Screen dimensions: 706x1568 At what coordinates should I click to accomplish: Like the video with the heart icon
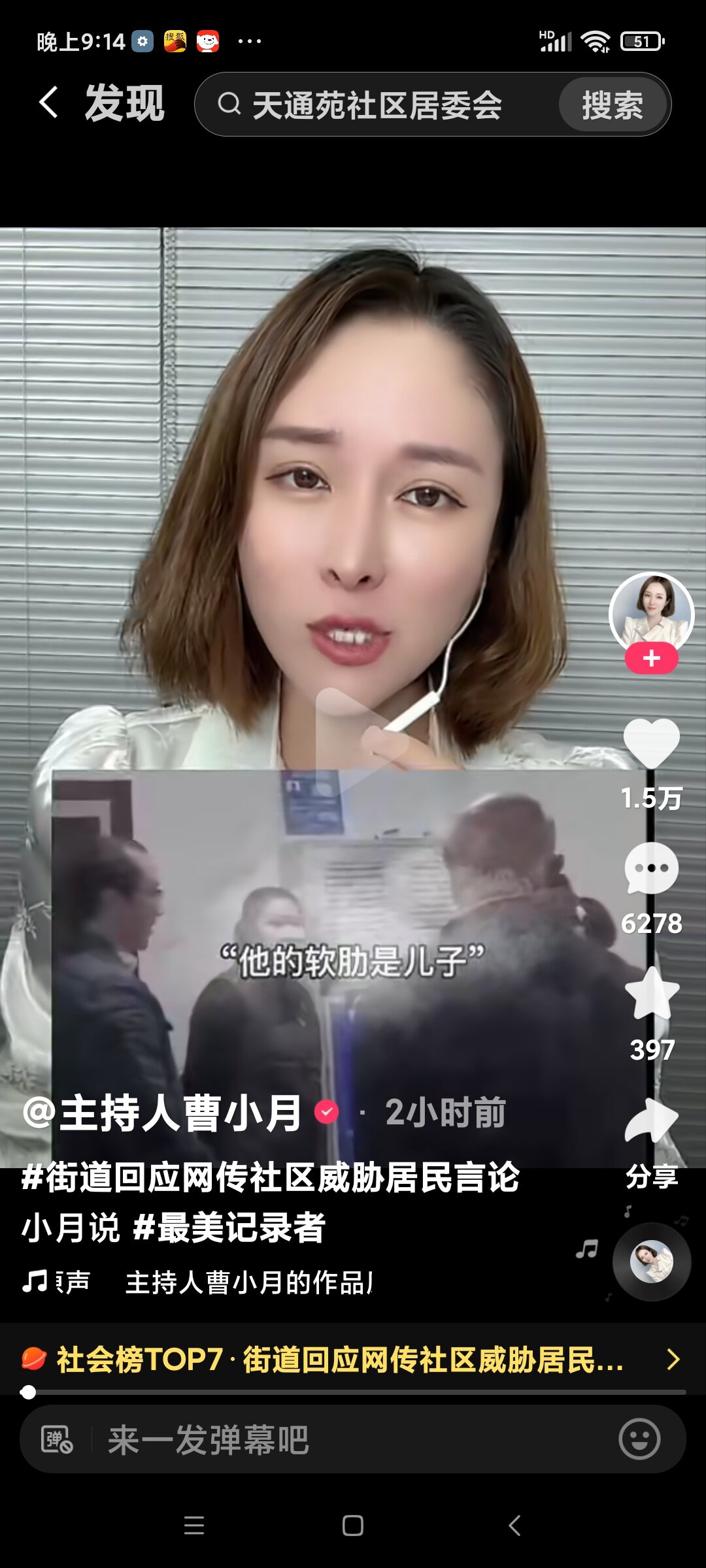pos(651,743)
